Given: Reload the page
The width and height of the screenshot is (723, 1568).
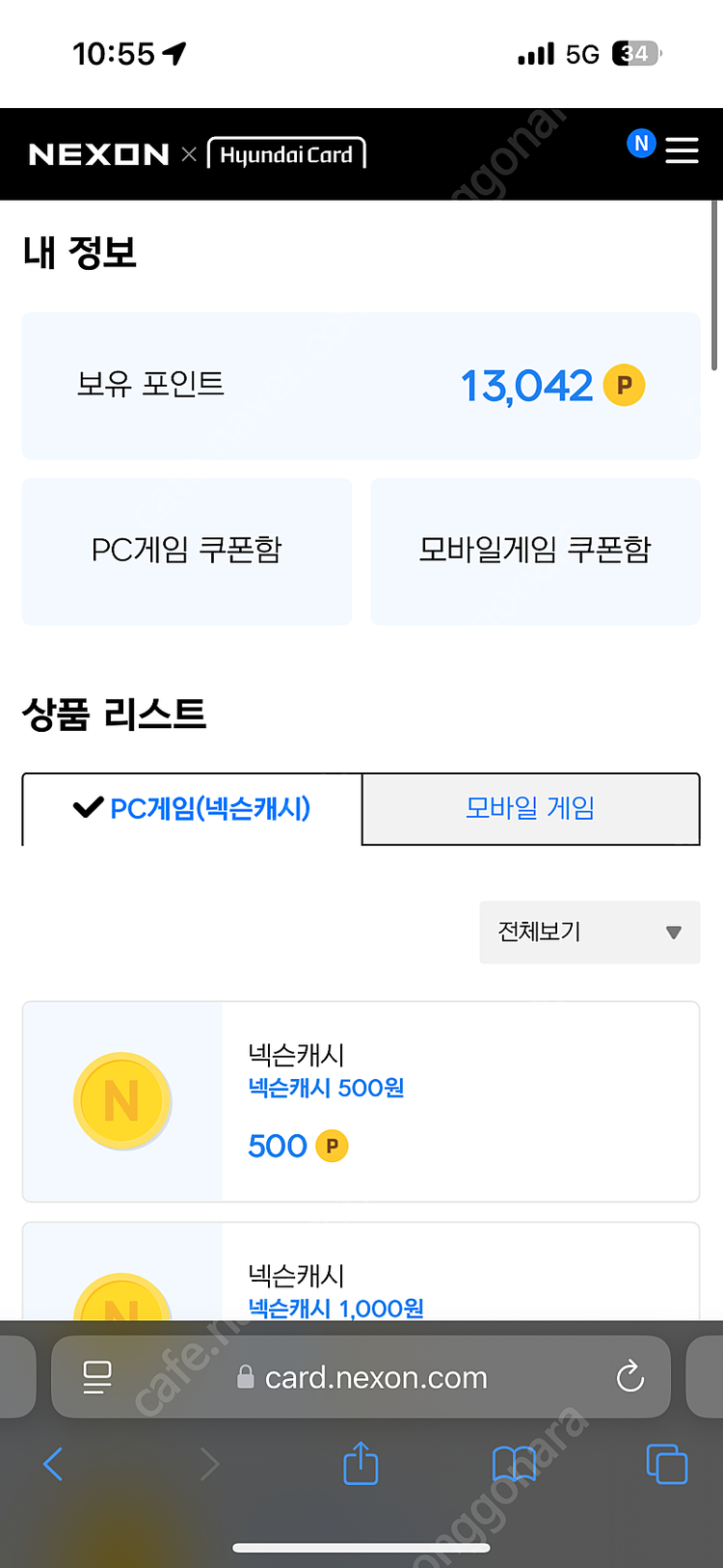Looking at the screenshot, I should (x=630, y=1377).
